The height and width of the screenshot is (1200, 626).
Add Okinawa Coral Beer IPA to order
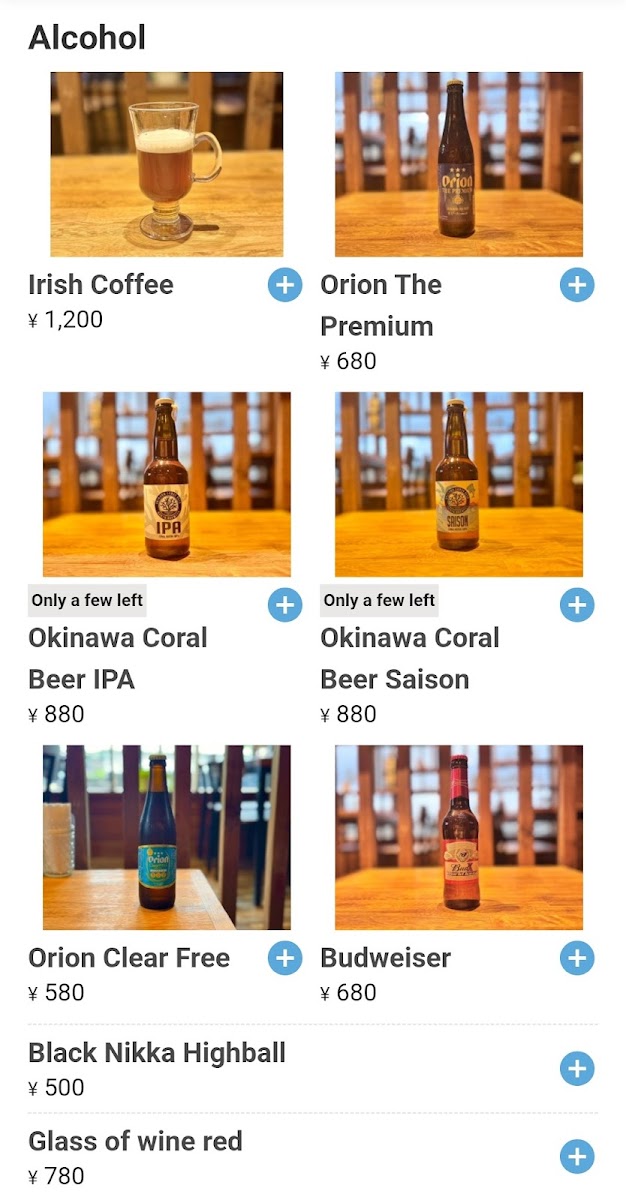pos(285,604)
